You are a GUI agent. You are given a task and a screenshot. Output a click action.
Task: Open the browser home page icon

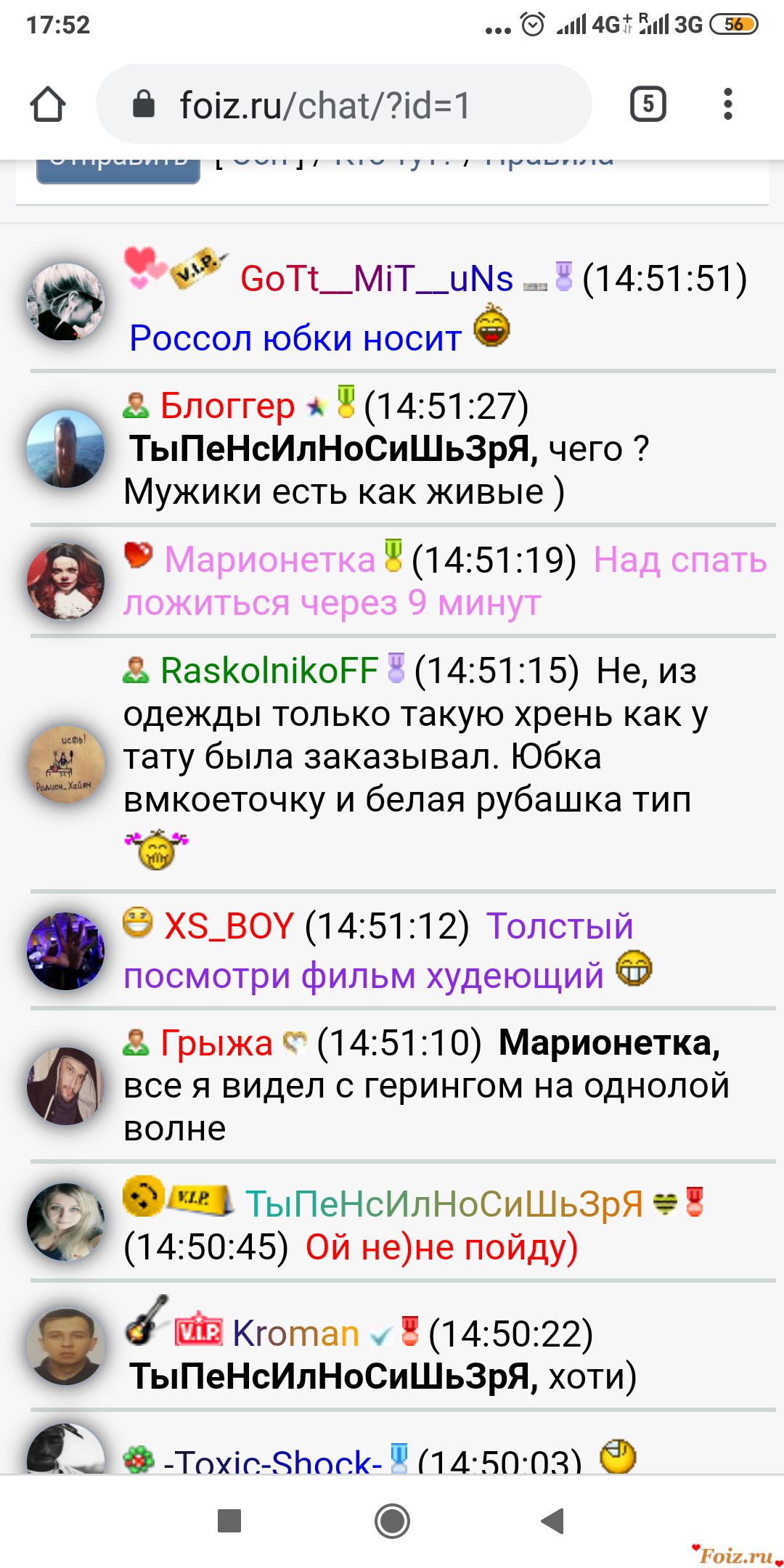point(48,105)
